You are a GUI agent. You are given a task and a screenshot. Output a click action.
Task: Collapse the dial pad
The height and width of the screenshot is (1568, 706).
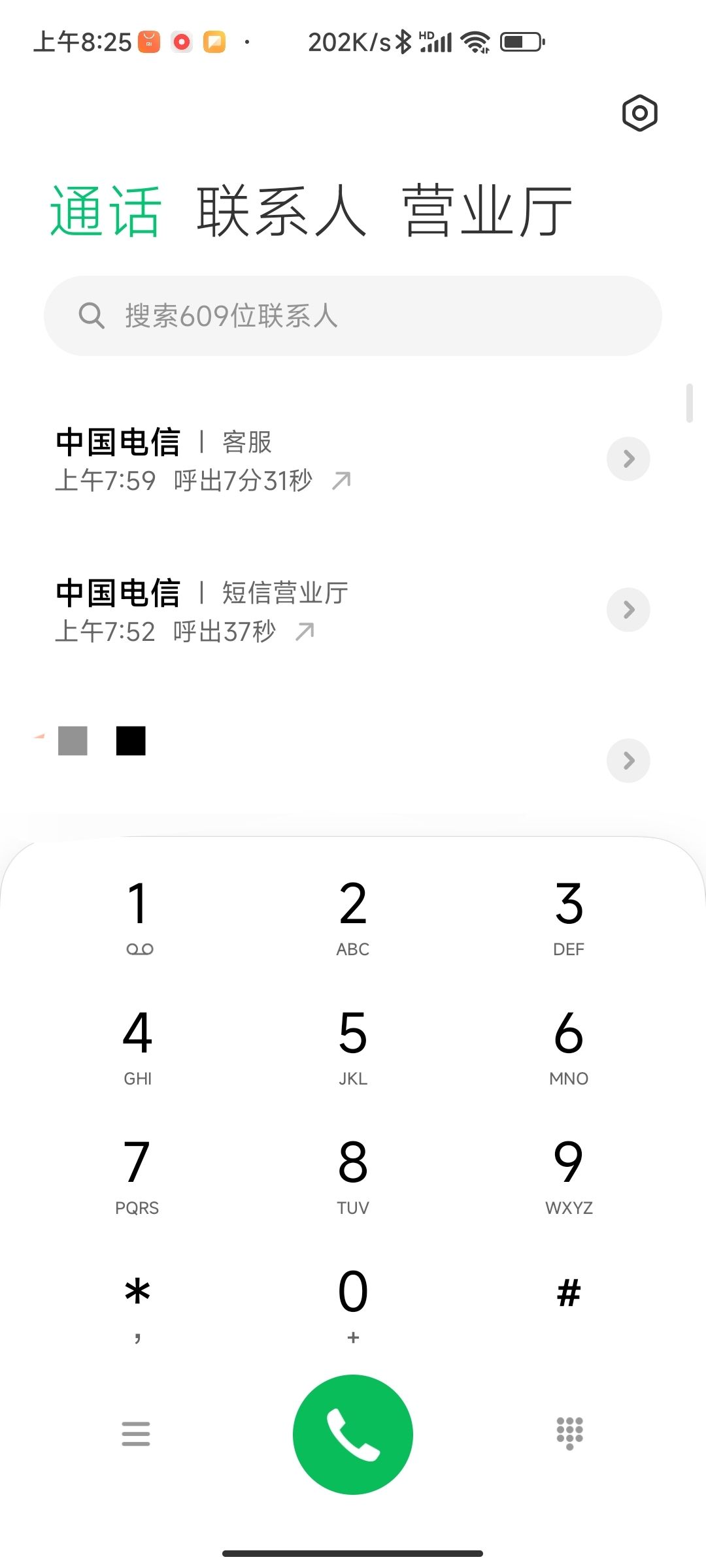pyautogui.click(x=569, y=1433)
